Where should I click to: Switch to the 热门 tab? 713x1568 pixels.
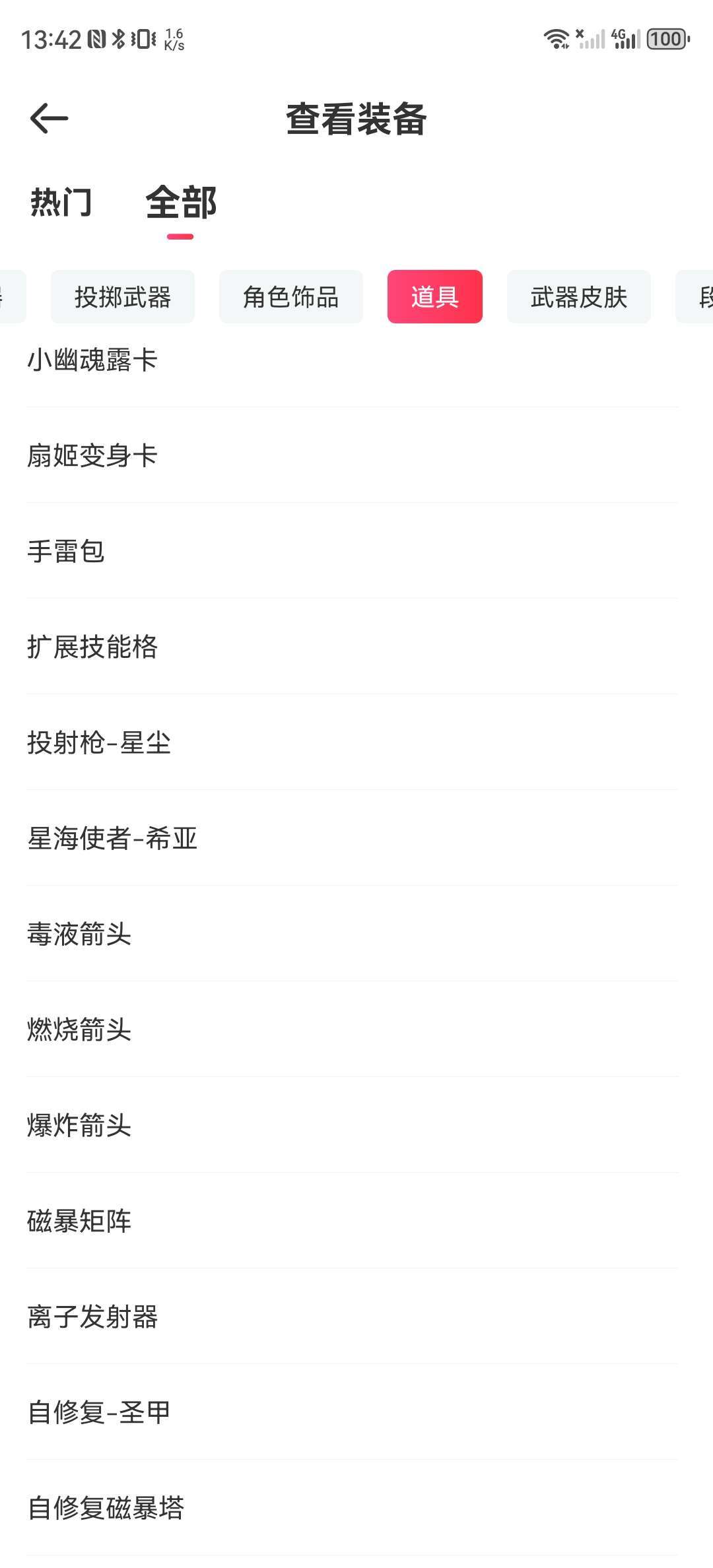pos(61,202)
